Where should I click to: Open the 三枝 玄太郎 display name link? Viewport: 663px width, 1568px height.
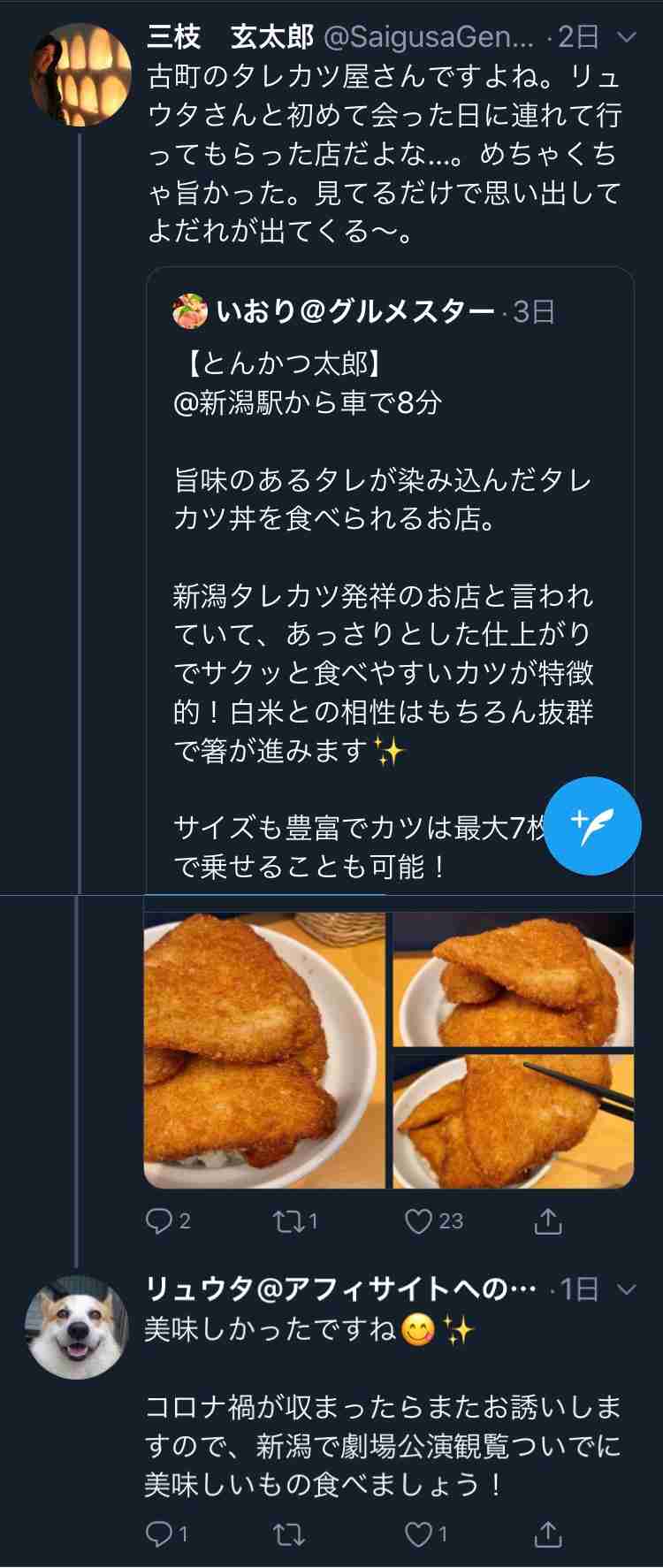[x=230, y=37]
